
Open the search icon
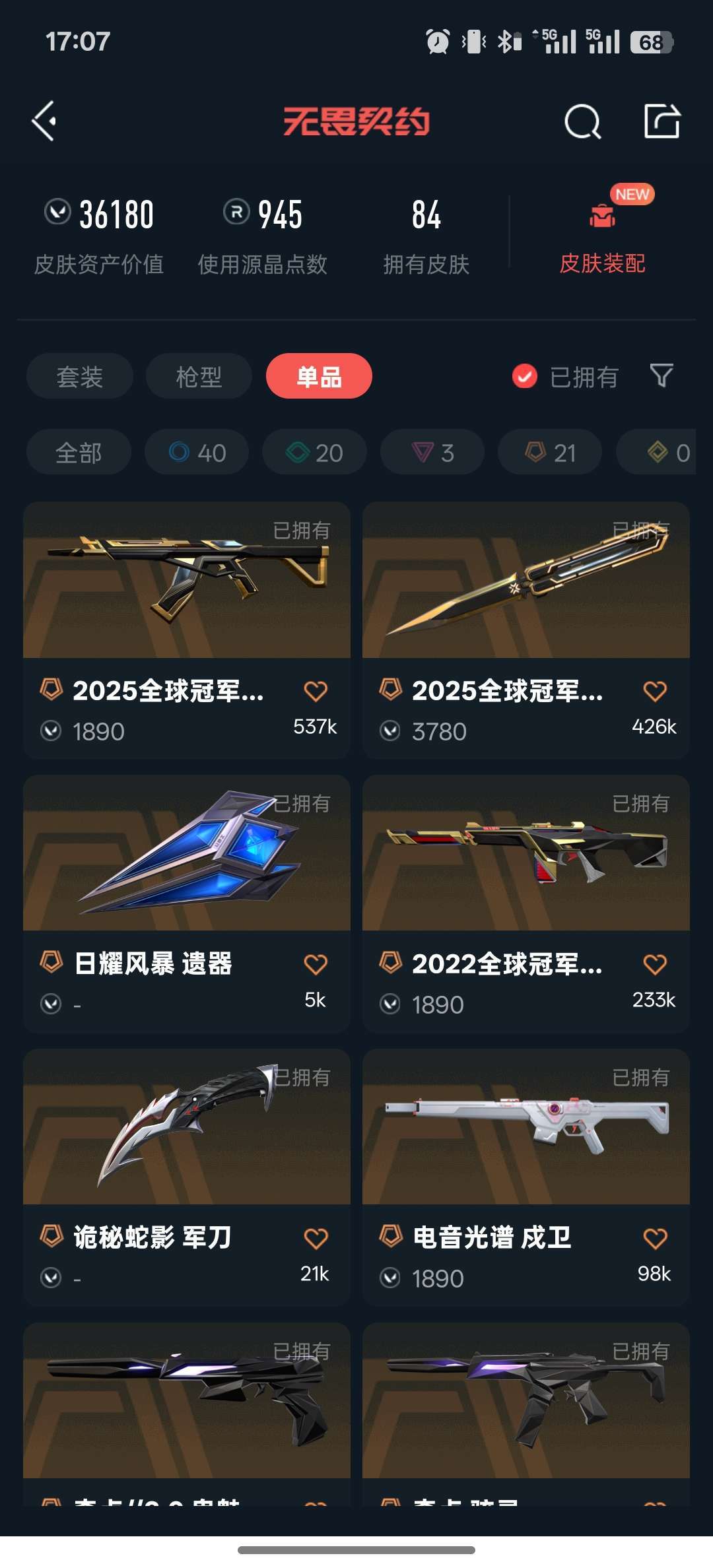pos(582,121)
